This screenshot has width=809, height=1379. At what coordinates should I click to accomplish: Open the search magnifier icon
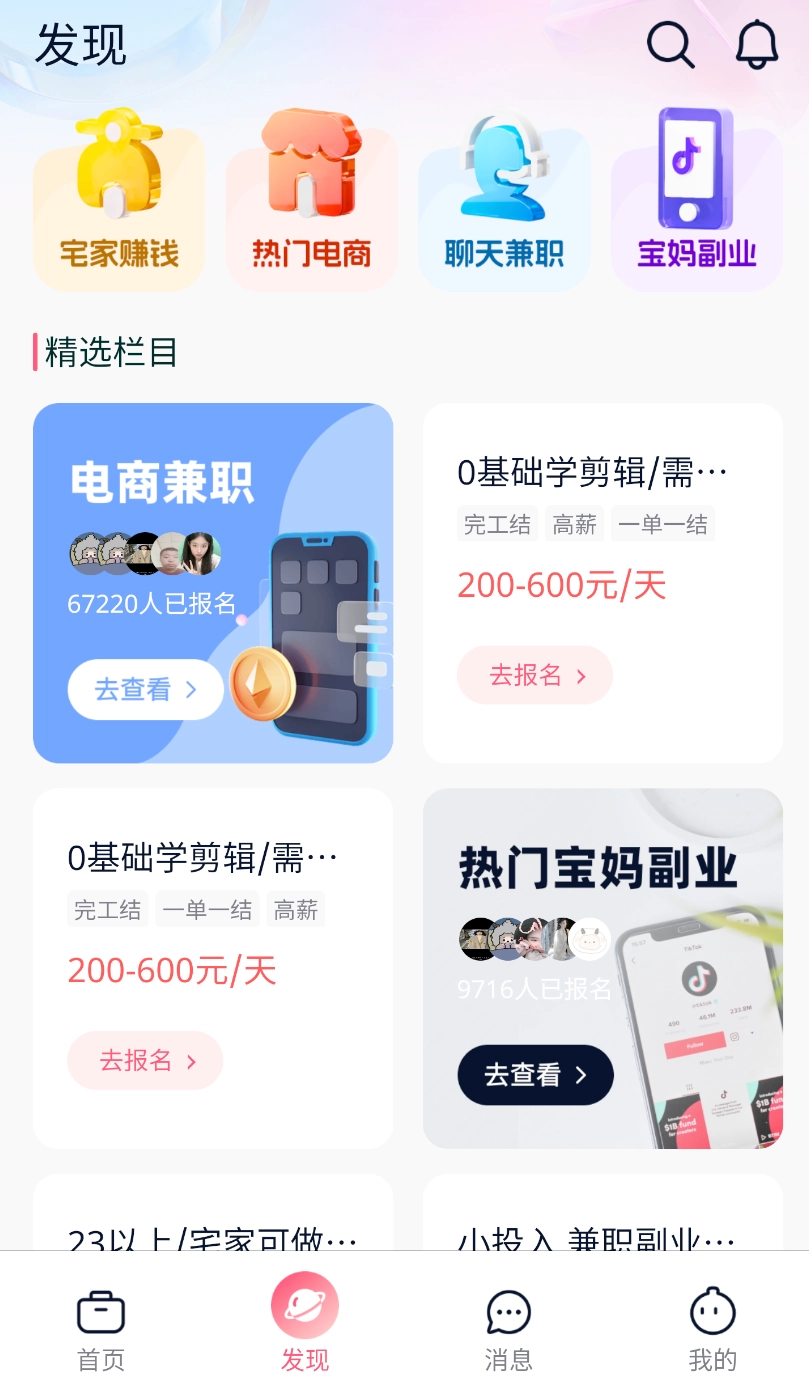pos(669,44)
